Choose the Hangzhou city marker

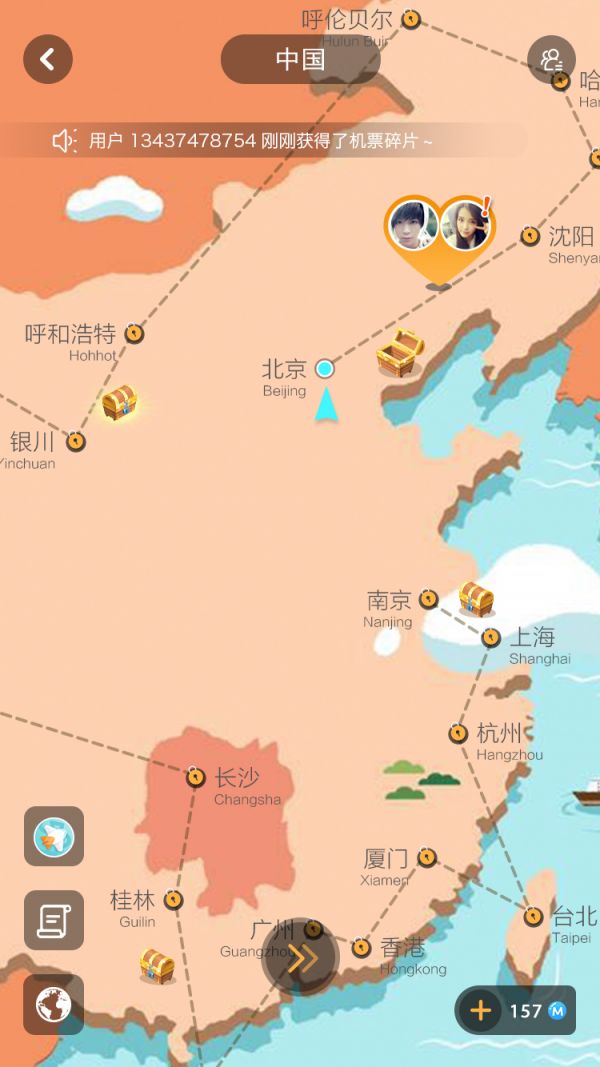(458, 733)
